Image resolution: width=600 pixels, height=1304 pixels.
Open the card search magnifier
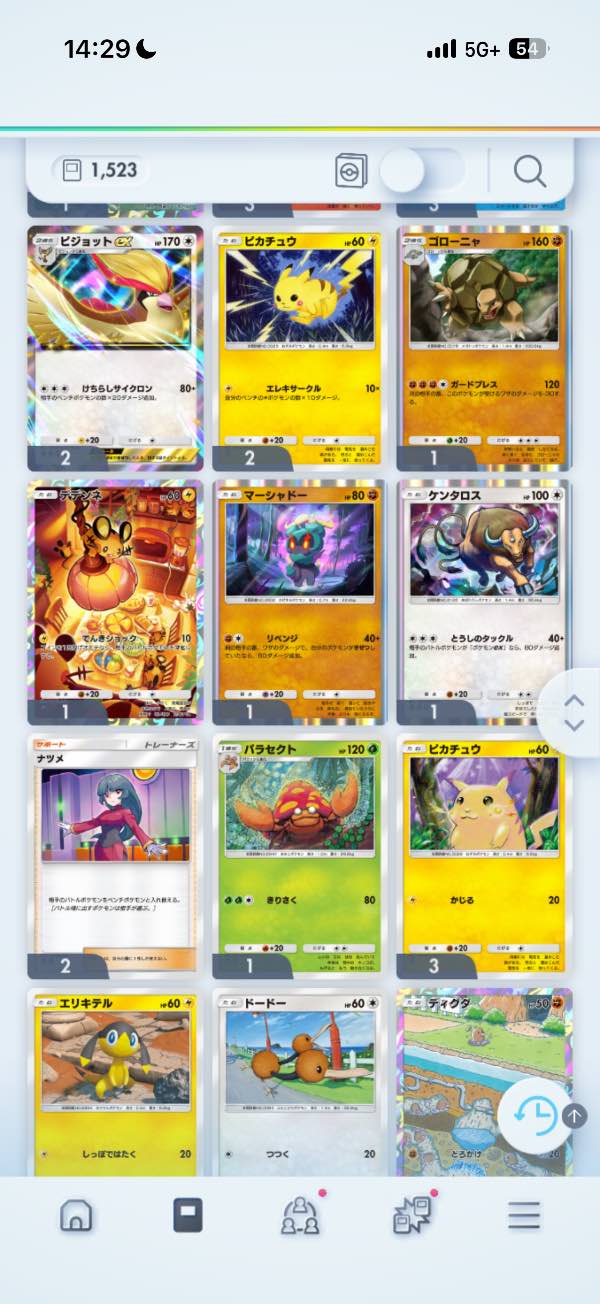530,171
